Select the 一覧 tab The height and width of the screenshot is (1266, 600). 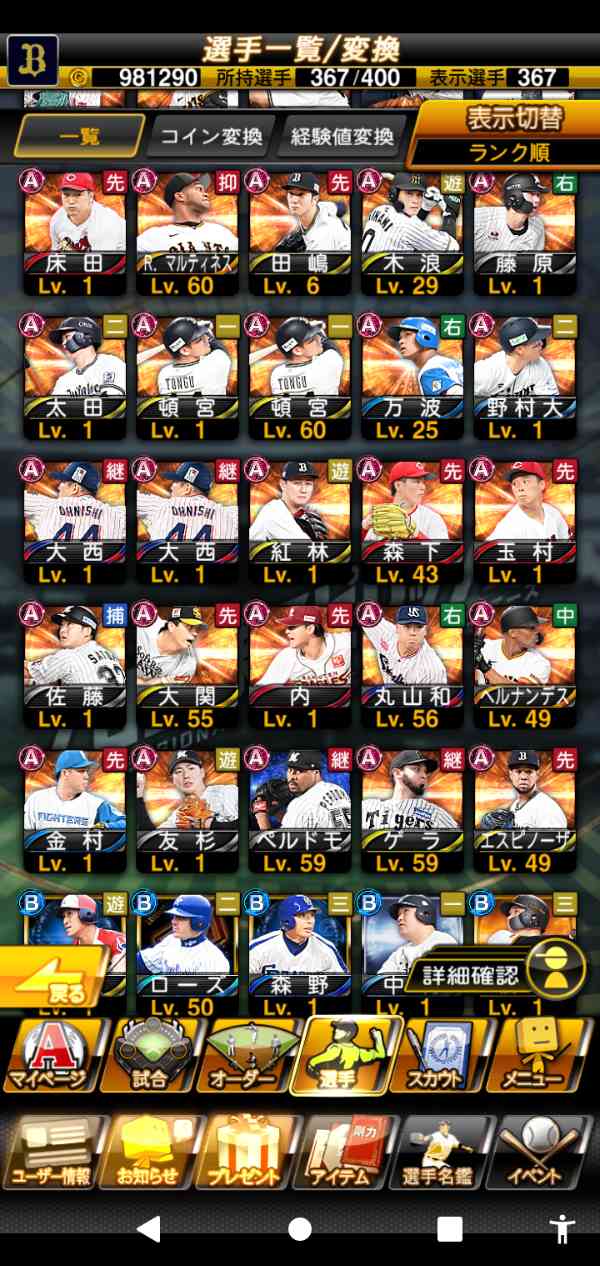pos(79,138)
